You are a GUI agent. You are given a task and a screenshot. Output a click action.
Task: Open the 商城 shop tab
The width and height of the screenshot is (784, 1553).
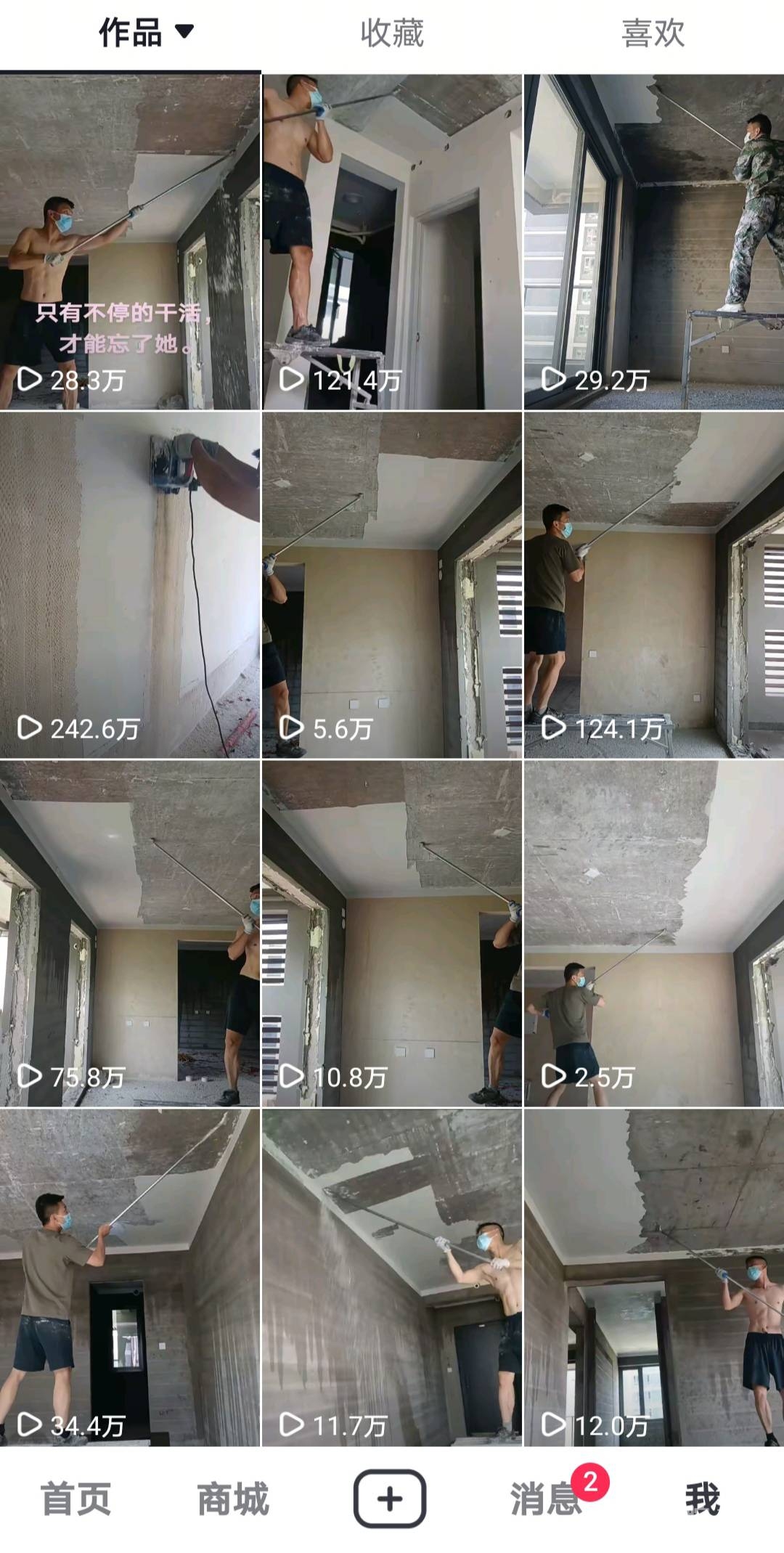point(233,1499)
